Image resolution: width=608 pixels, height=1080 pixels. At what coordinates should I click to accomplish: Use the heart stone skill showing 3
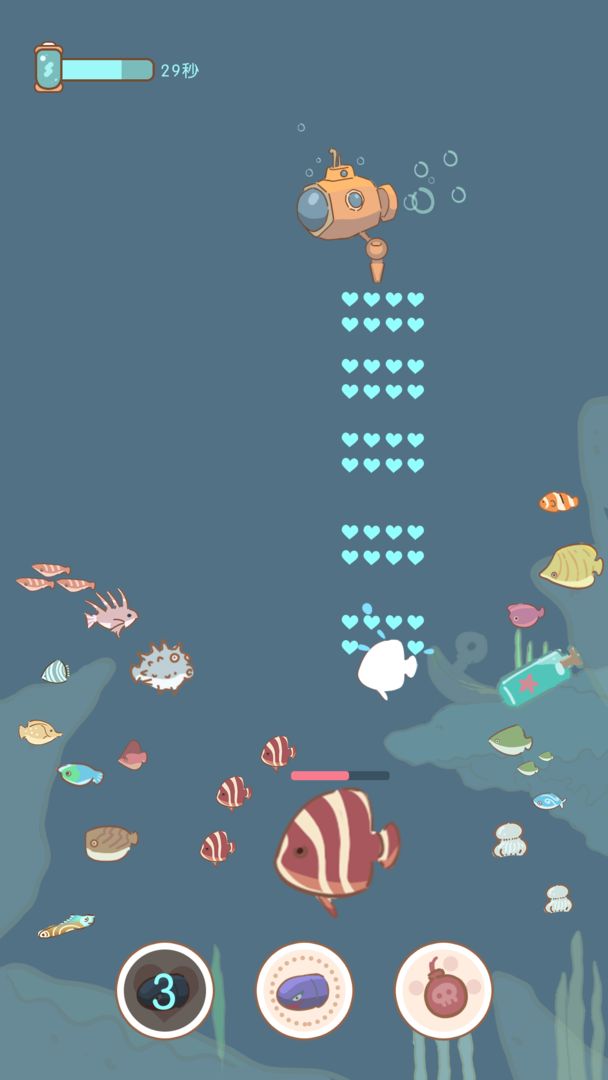coord(165,990)
